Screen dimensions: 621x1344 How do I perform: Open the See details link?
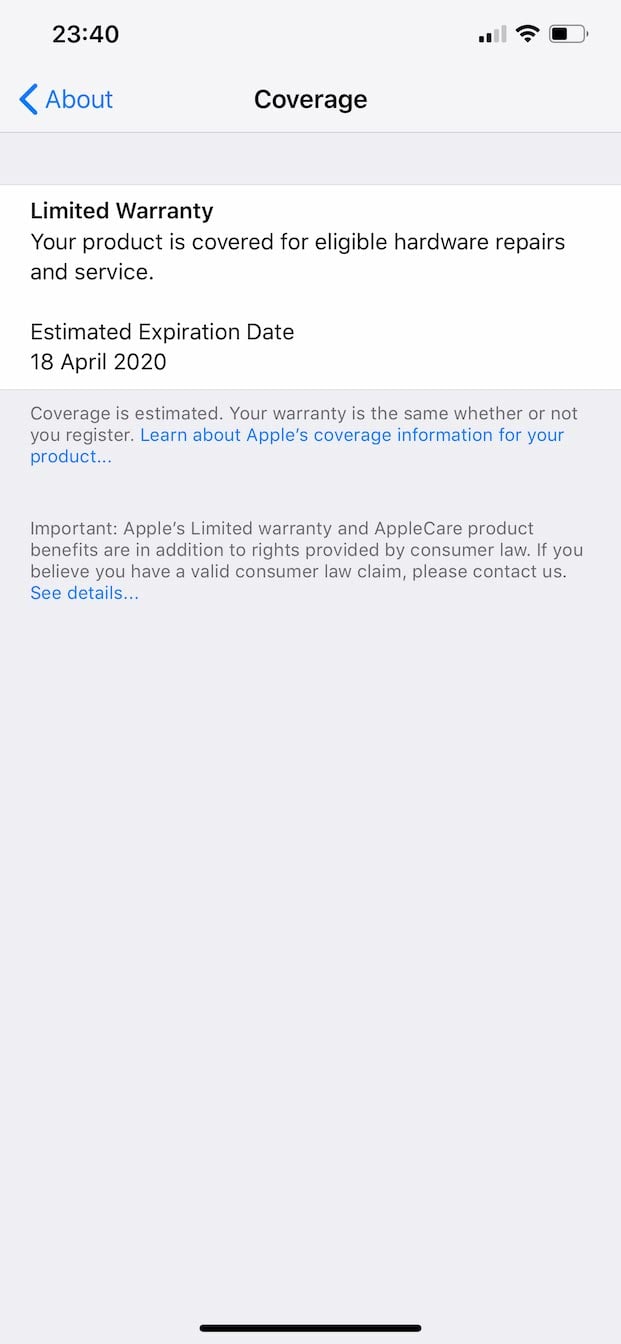pos(84,594)
